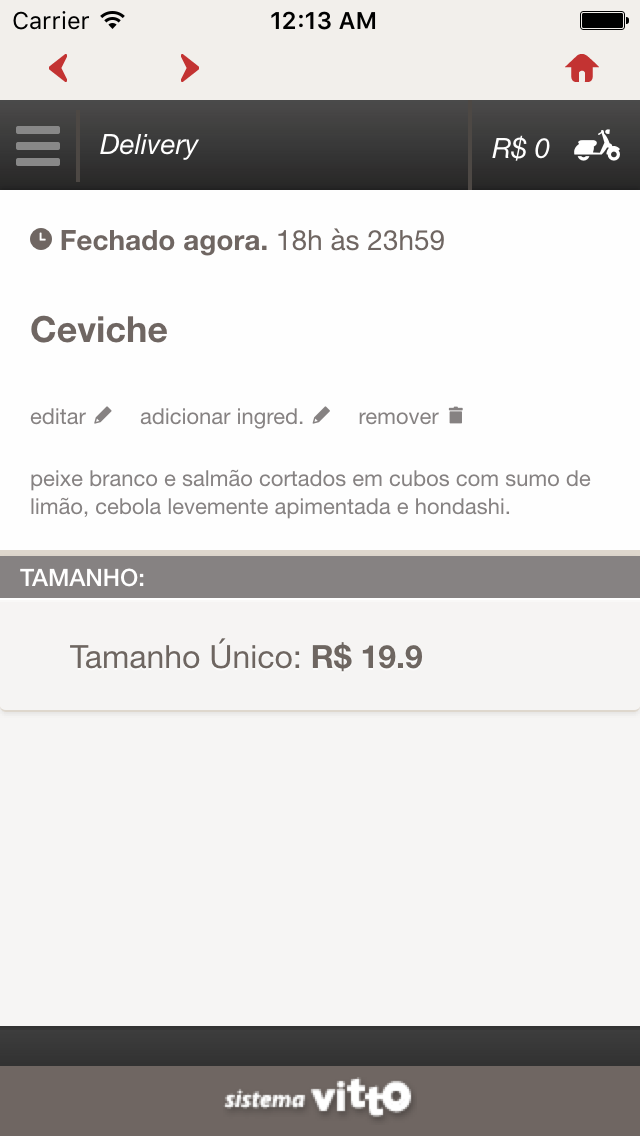Go back with the left red arrow
Screen dimensions: 640x1136
tap(59, 68)
